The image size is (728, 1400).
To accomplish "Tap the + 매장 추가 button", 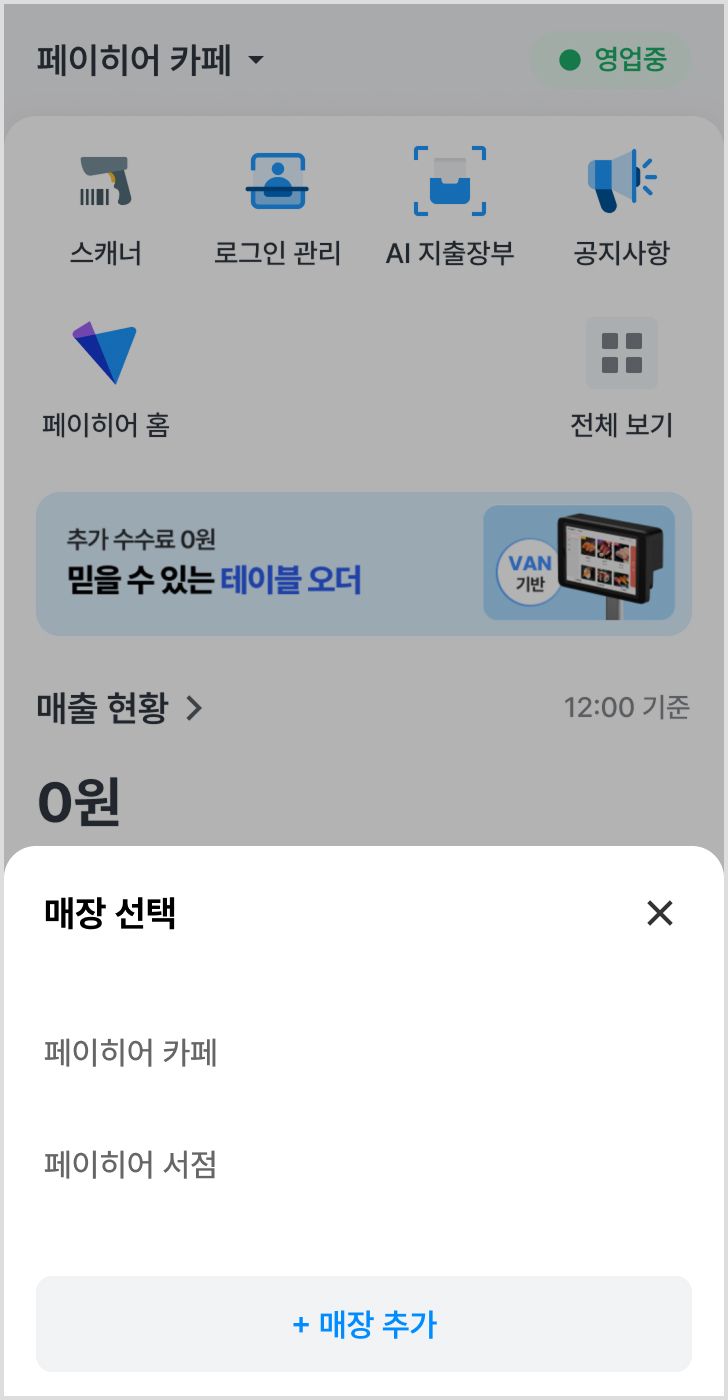I will point(364,1324).
